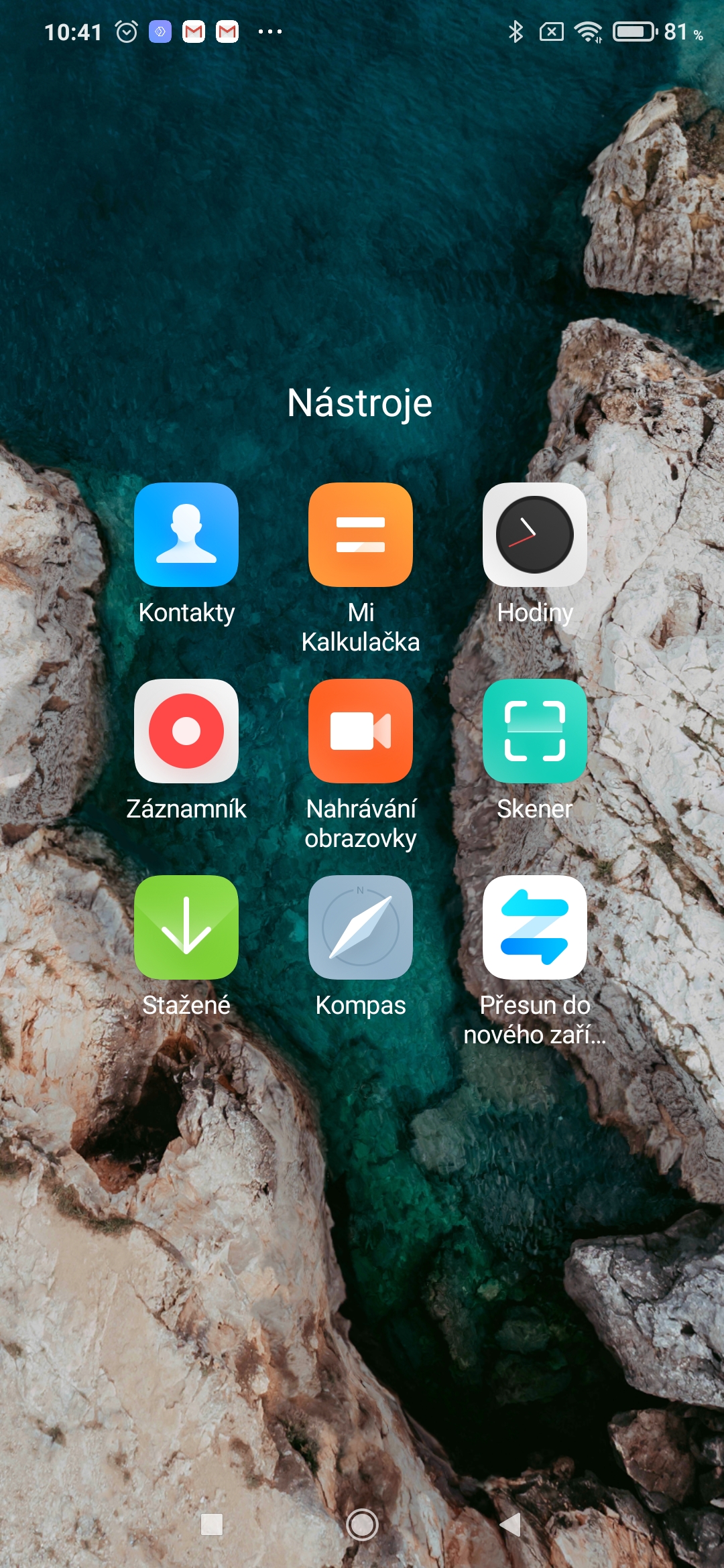This screenshot has width=724, height=1568.
Task: Tap the Nástroje folder title
Action: (x=360, y=403)
